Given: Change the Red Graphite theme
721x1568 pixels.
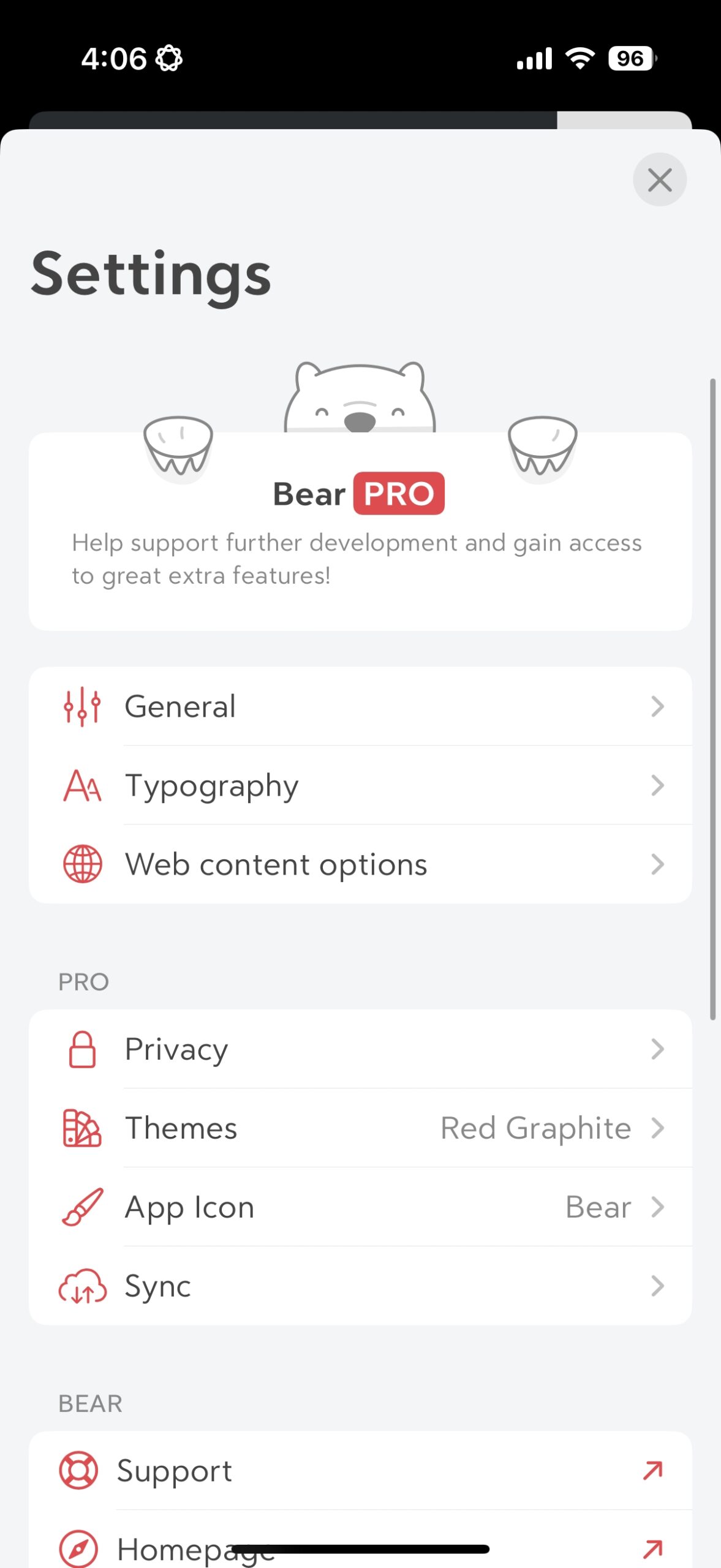Looking at the screenshot, I should click(360, 1128).
